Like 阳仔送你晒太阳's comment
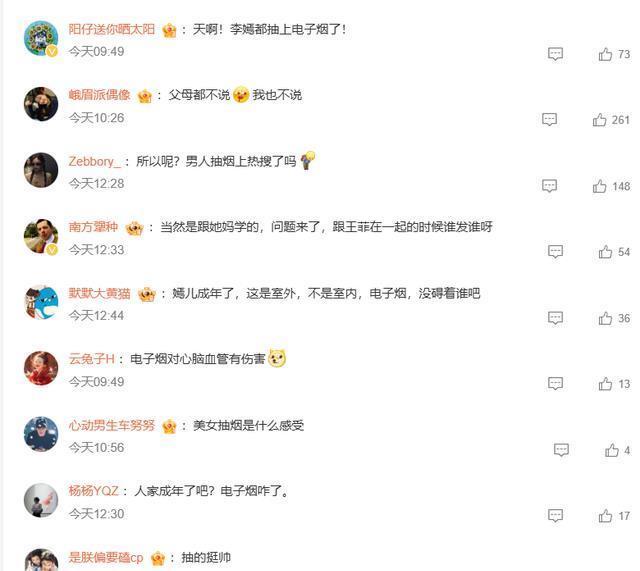 tap(605, 55)
